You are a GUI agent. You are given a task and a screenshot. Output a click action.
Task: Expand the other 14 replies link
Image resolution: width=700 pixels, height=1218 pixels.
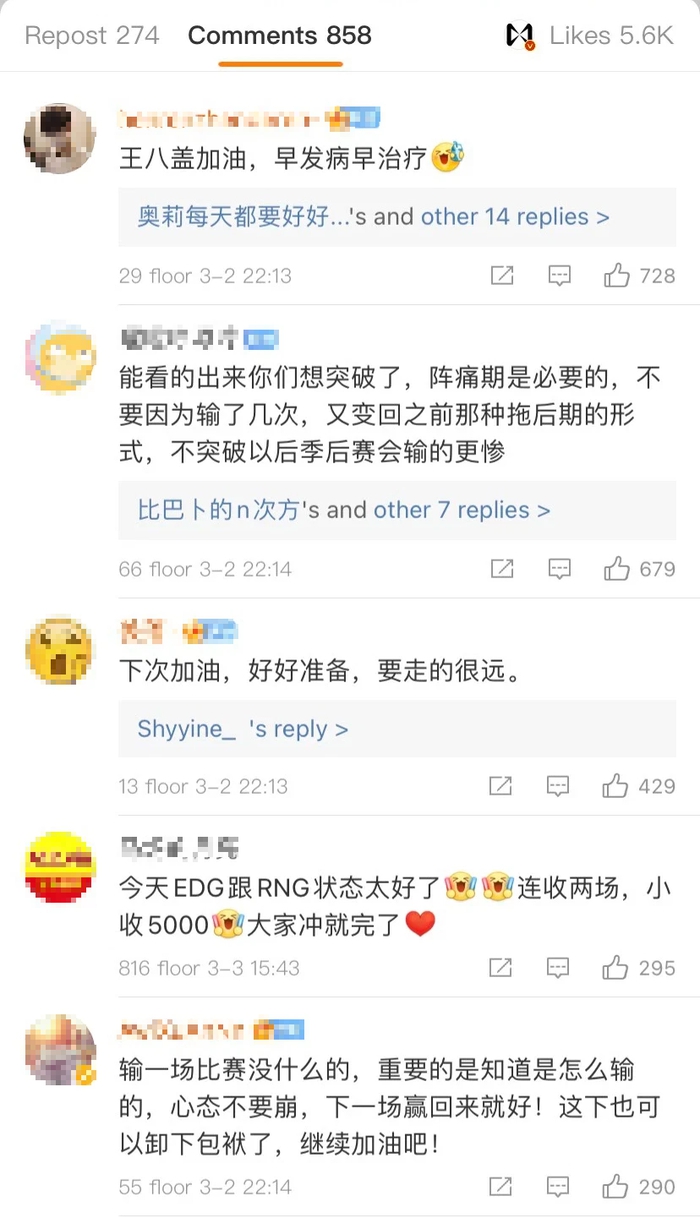514,217
